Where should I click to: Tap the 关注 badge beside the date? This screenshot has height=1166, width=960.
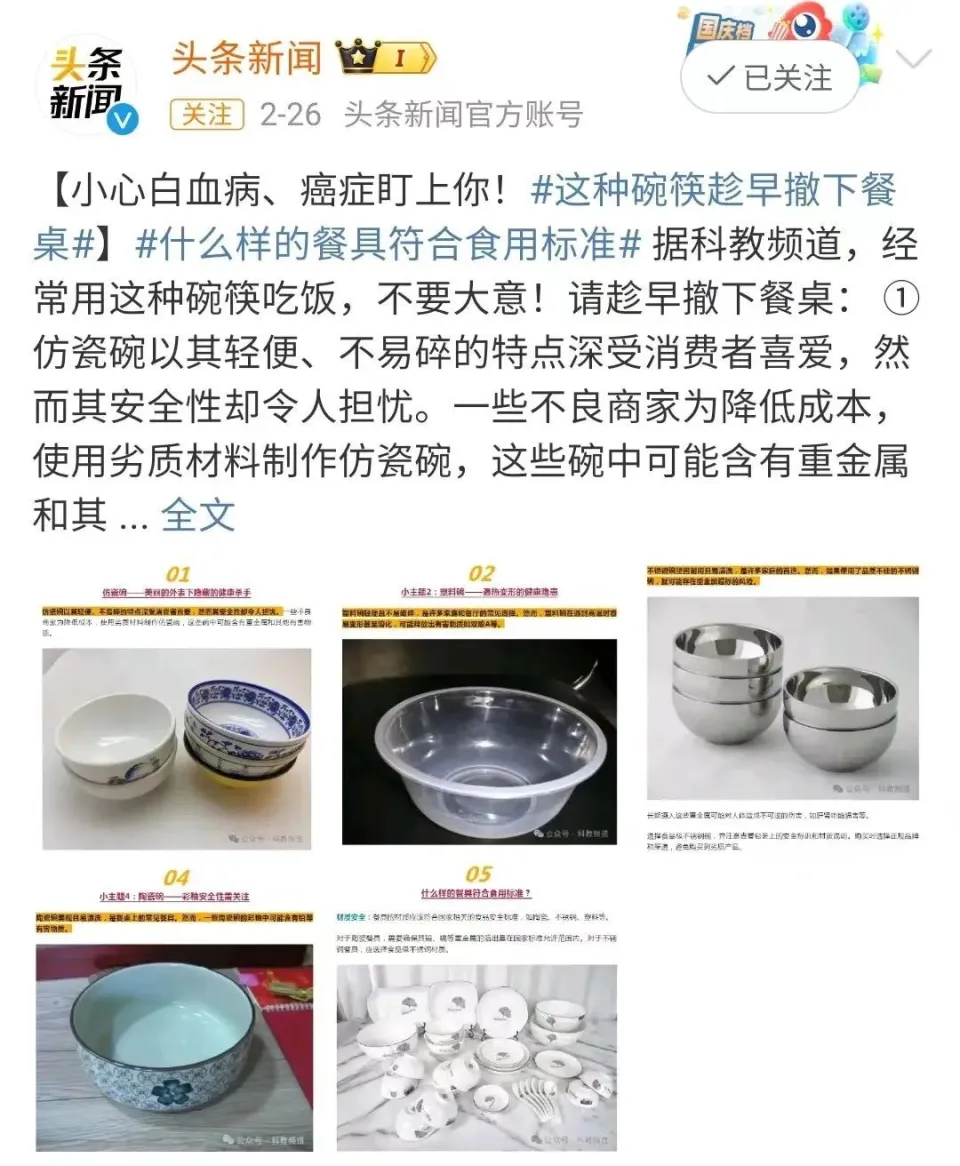tap(208, 114)
